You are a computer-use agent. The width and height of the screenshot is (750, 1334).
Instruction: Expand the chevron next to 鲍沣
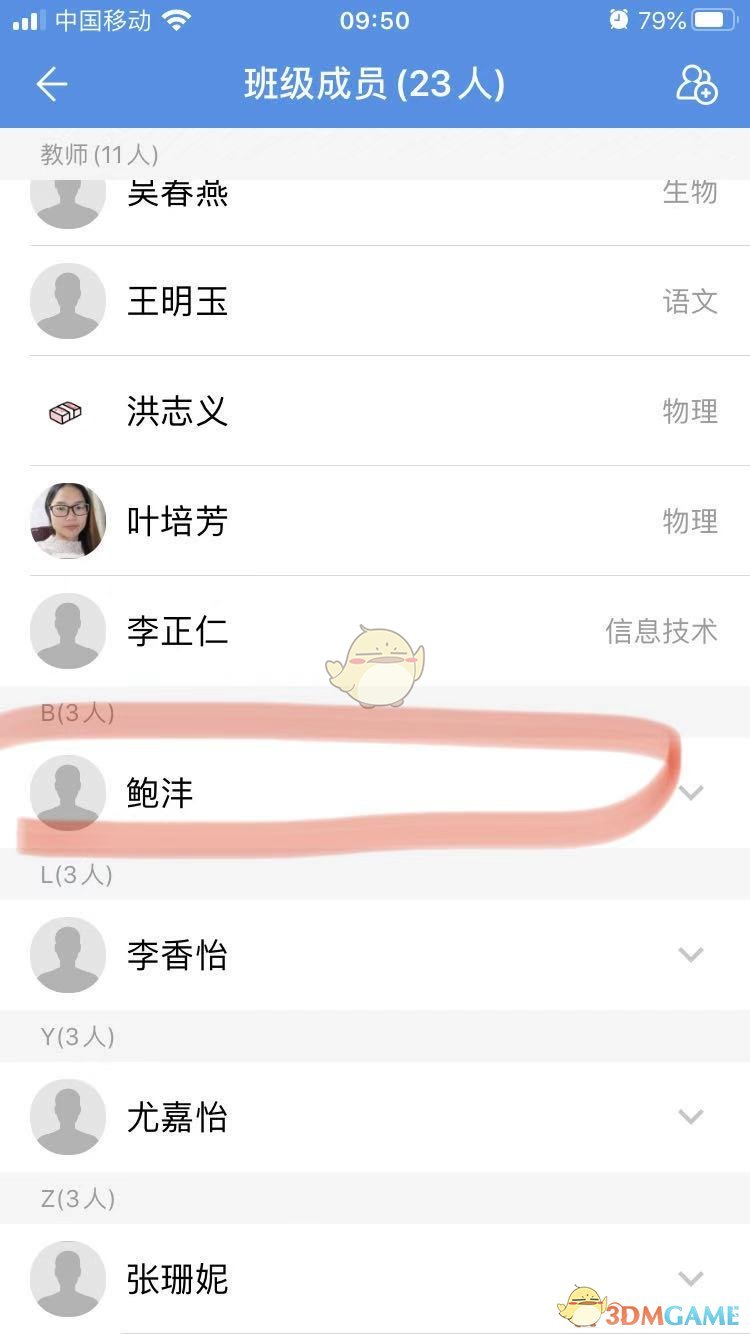[x=691, y=793]
